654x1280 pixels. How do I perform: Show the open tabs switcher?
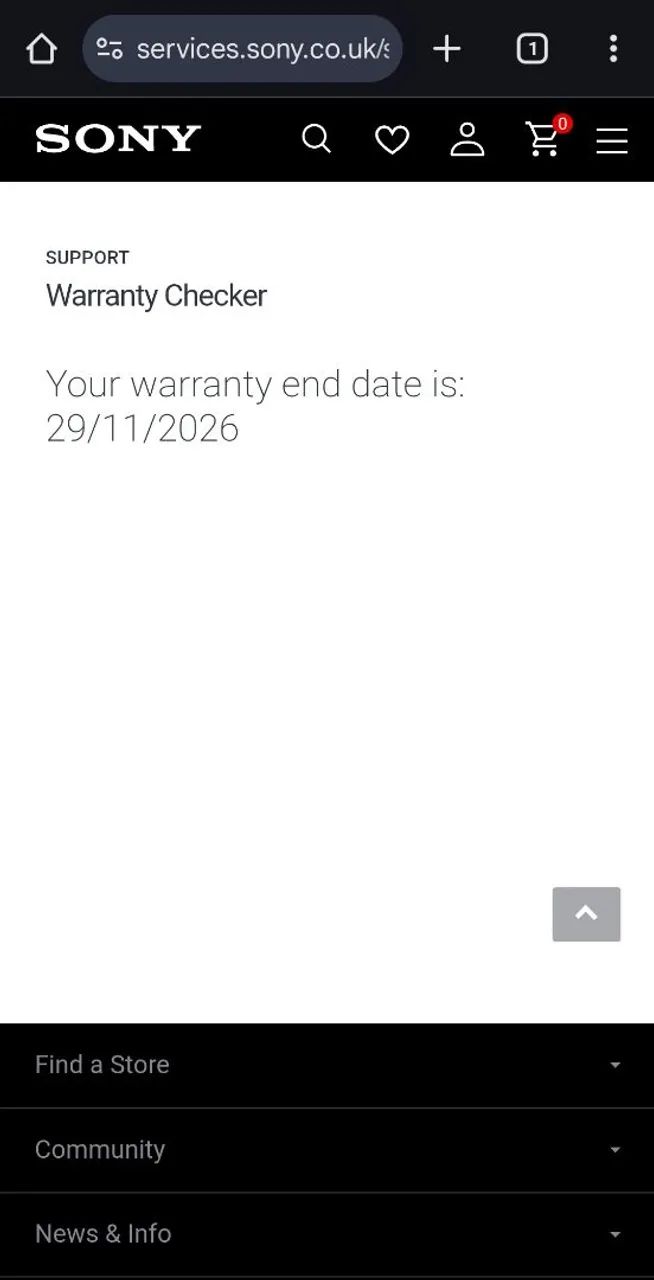(x=532, y=48)
